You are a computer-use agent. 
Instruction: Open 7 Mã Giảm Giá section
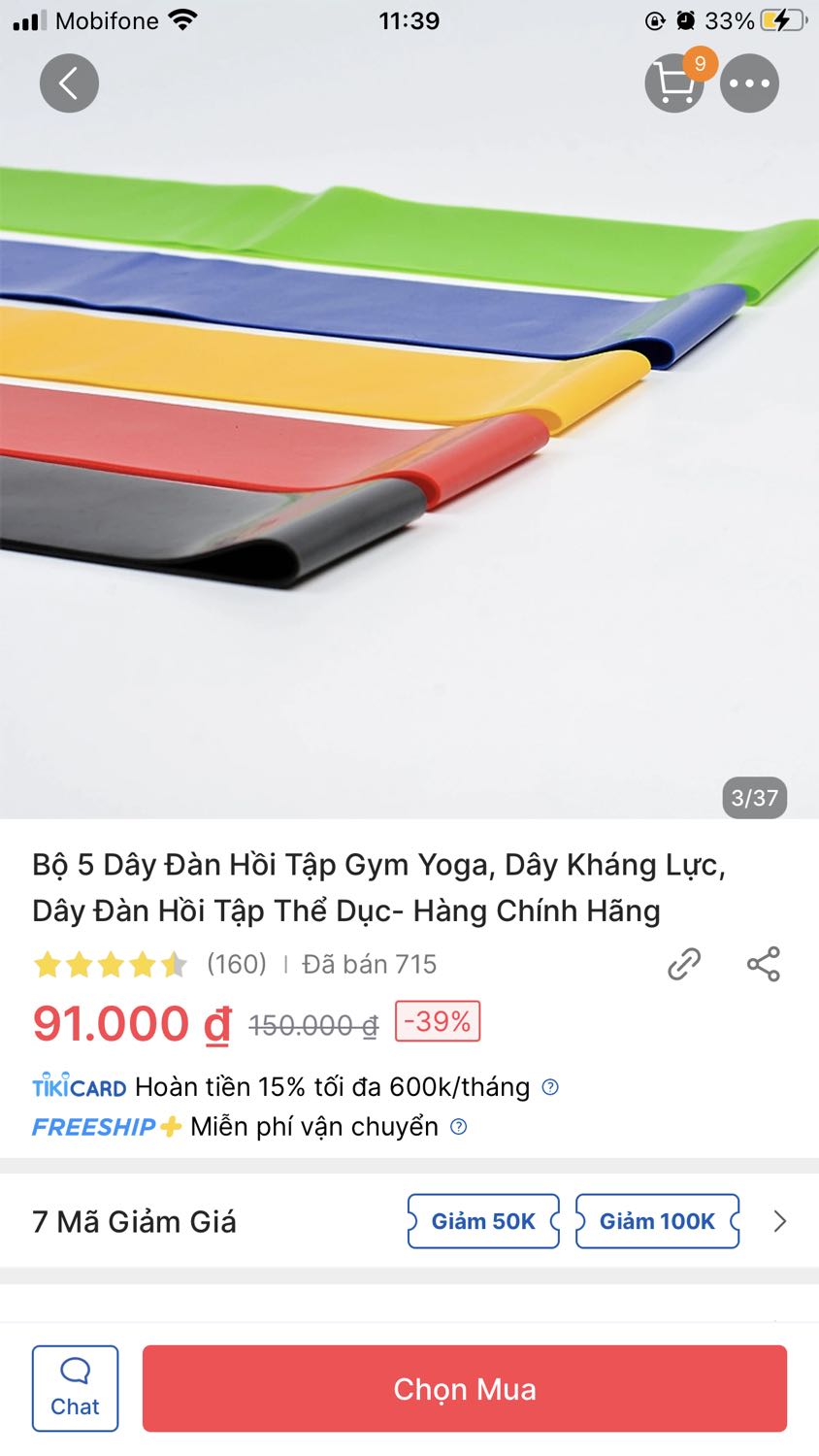click(135, 1221)
